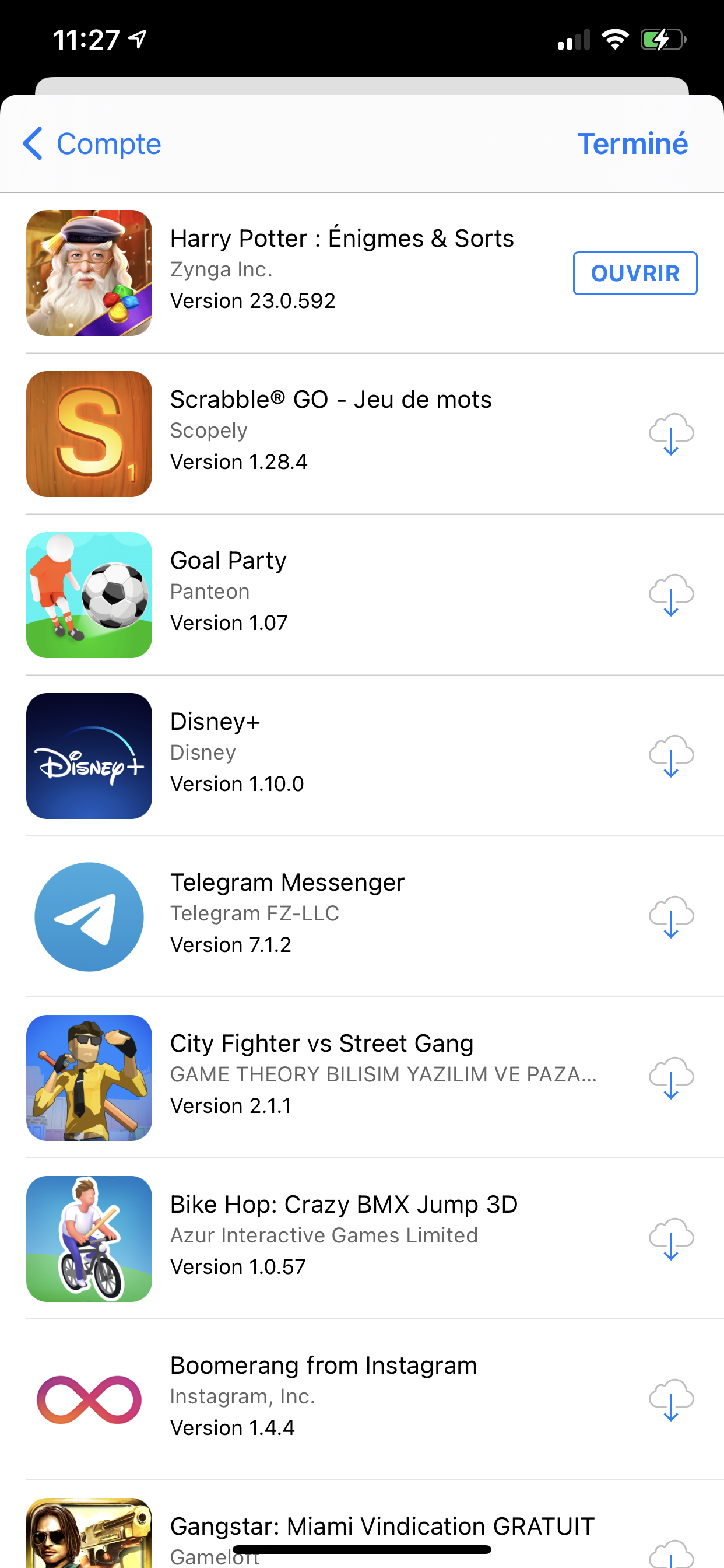Tap Terminé to close the sheet
Viewport: 724px width, 1568px height.
pos(632,144)
